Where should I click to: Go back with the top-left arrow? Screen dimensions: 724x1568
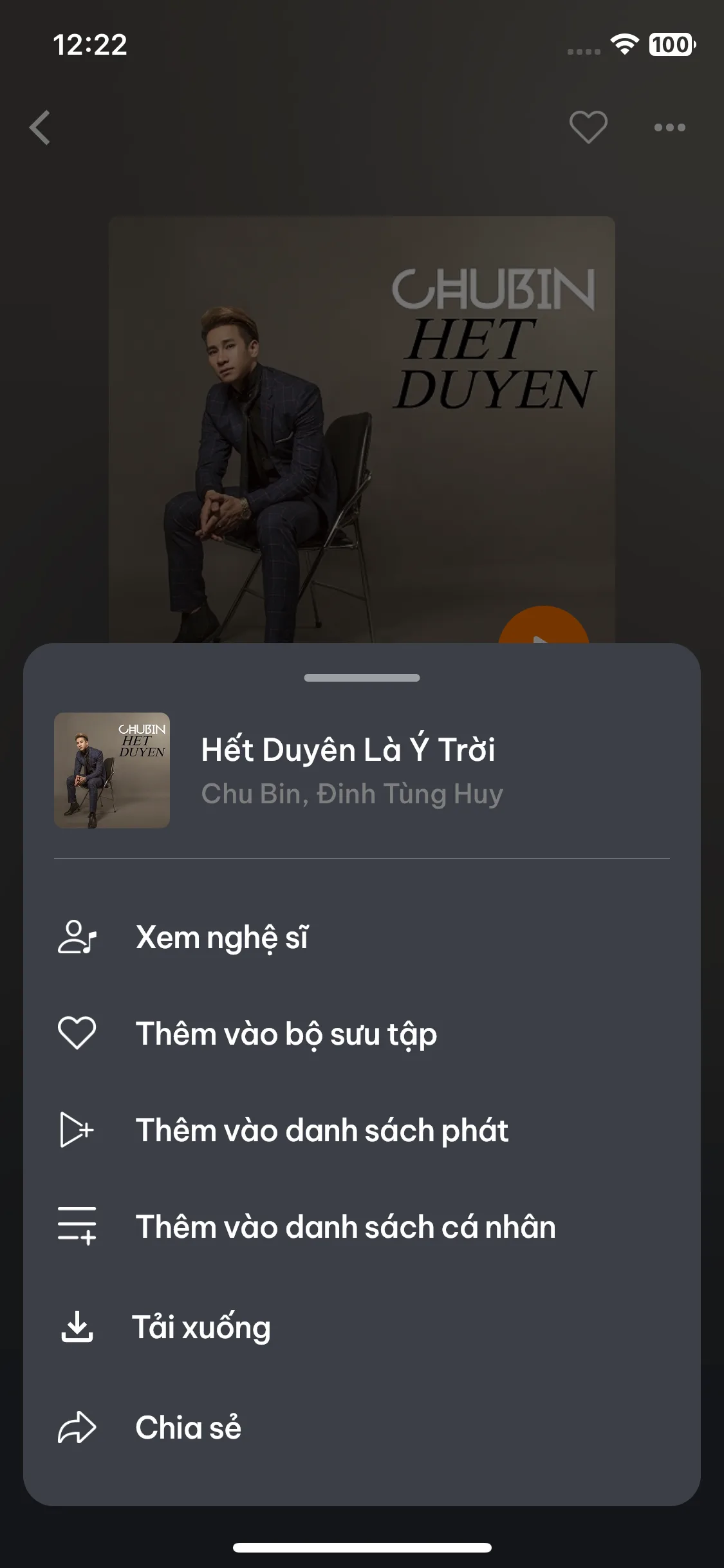pyautogui.click(x=40, y=127)
